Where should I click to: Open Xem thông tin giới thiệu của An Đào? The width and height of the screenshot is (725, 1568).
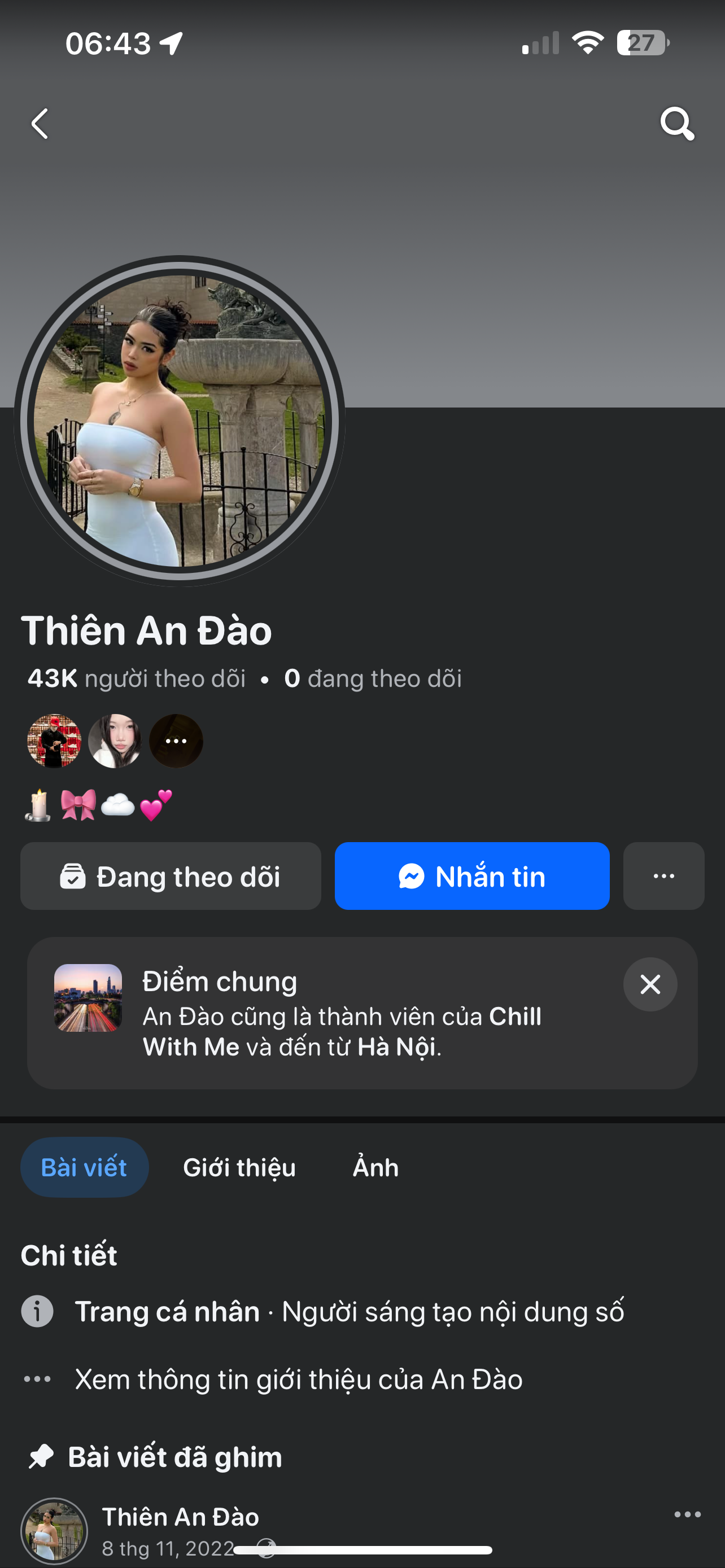pos(298,1379)
